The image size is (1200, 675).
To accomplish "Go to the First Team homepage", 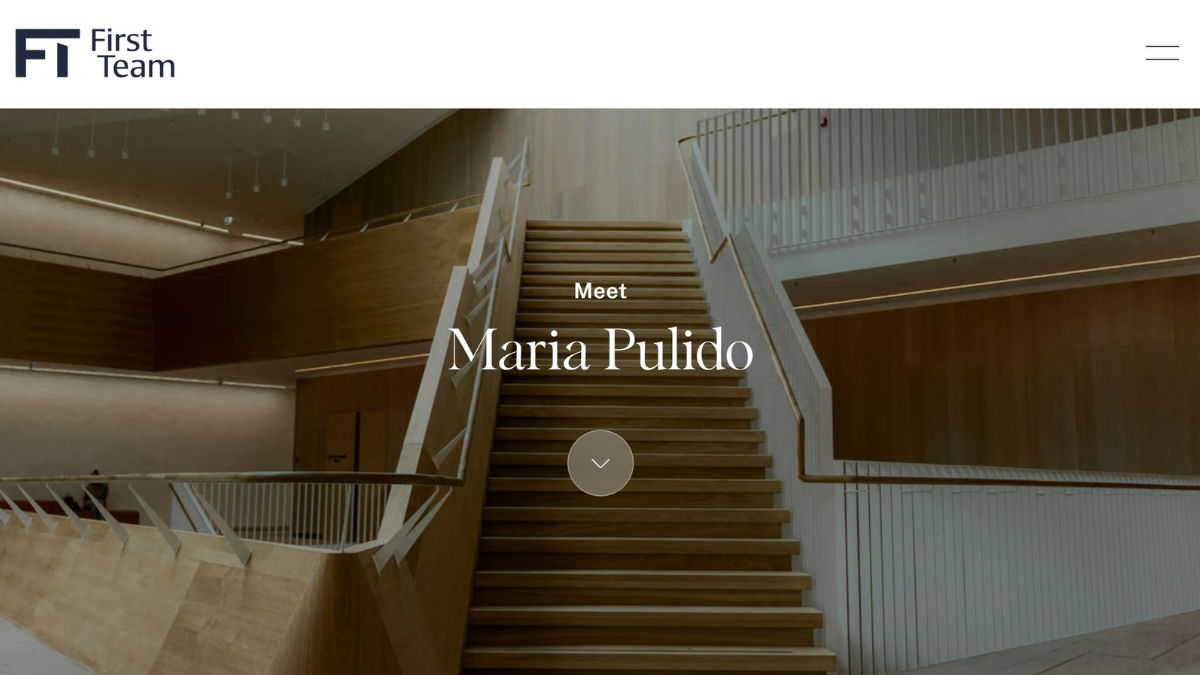I will coord(95,53).
